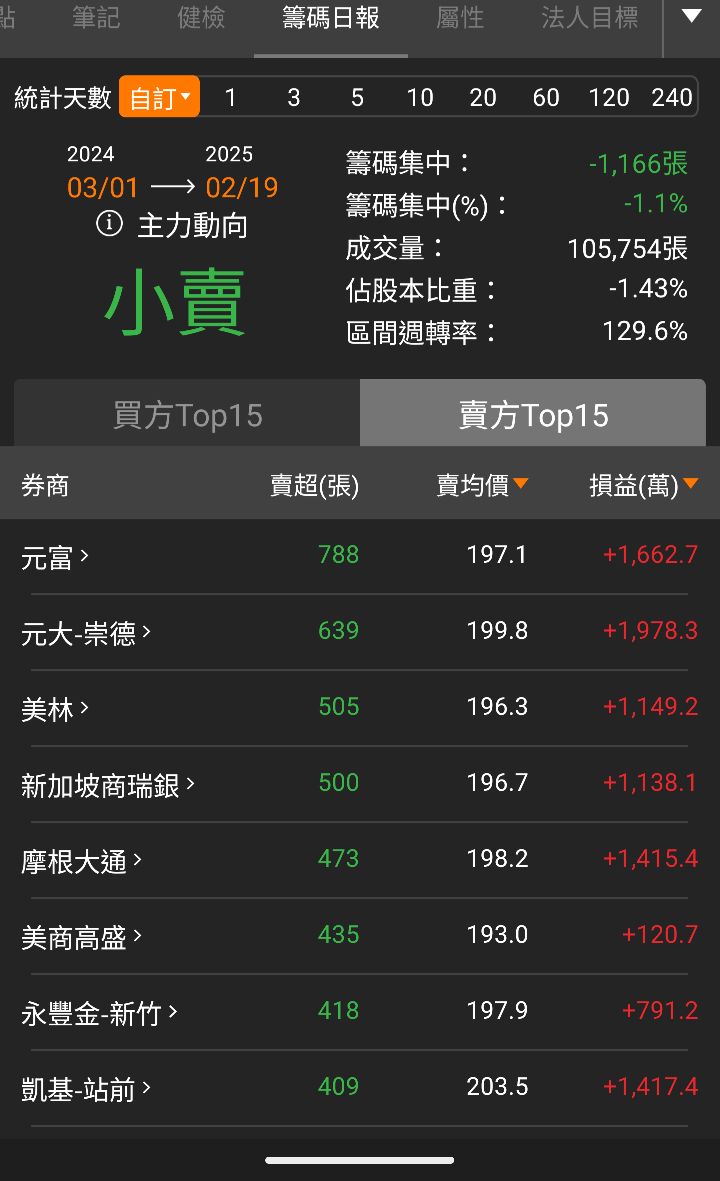Switch to the 屬性 tab

coord(460,18)
